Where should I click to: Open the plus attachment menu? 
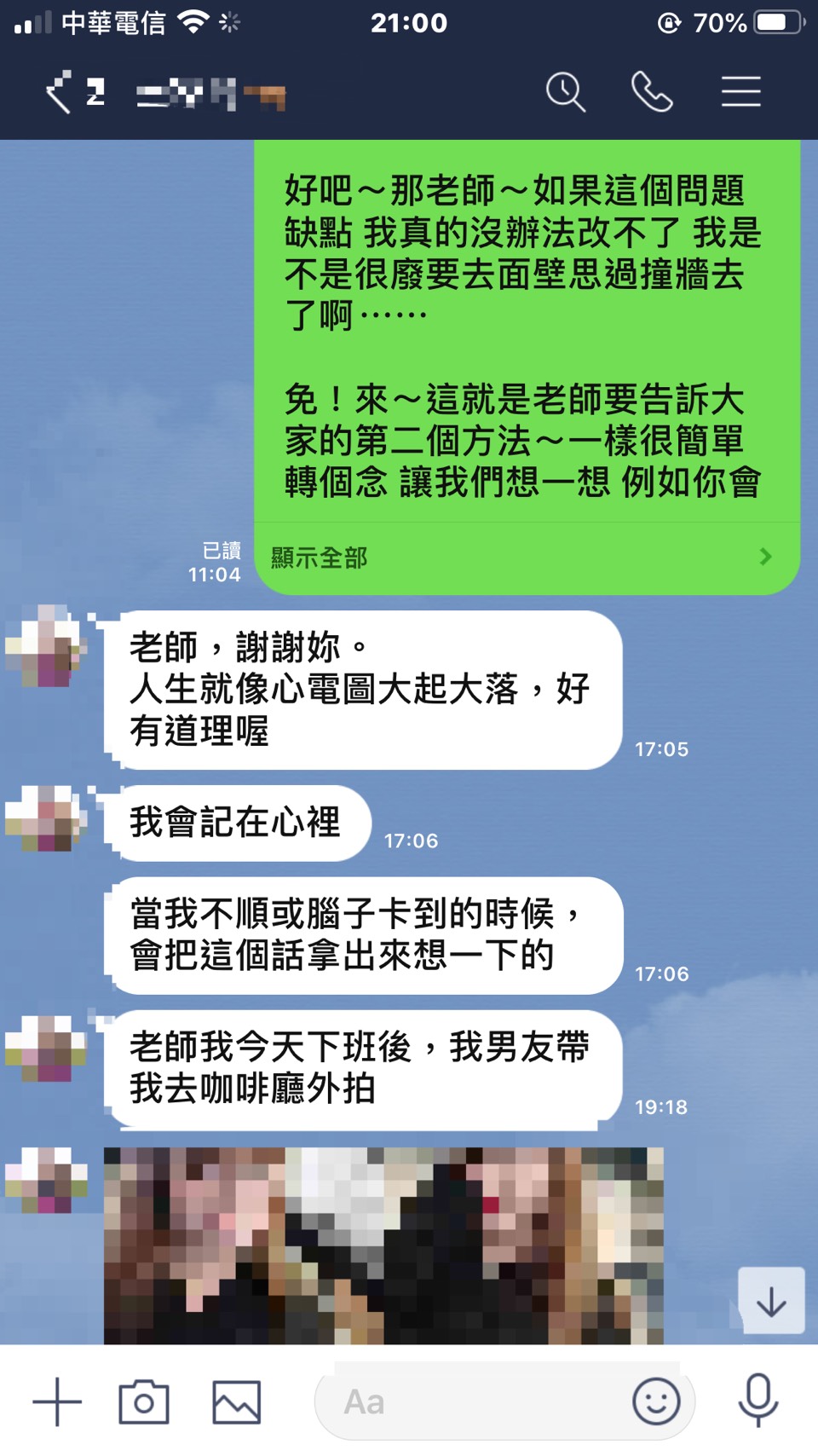pos(57,1402)
